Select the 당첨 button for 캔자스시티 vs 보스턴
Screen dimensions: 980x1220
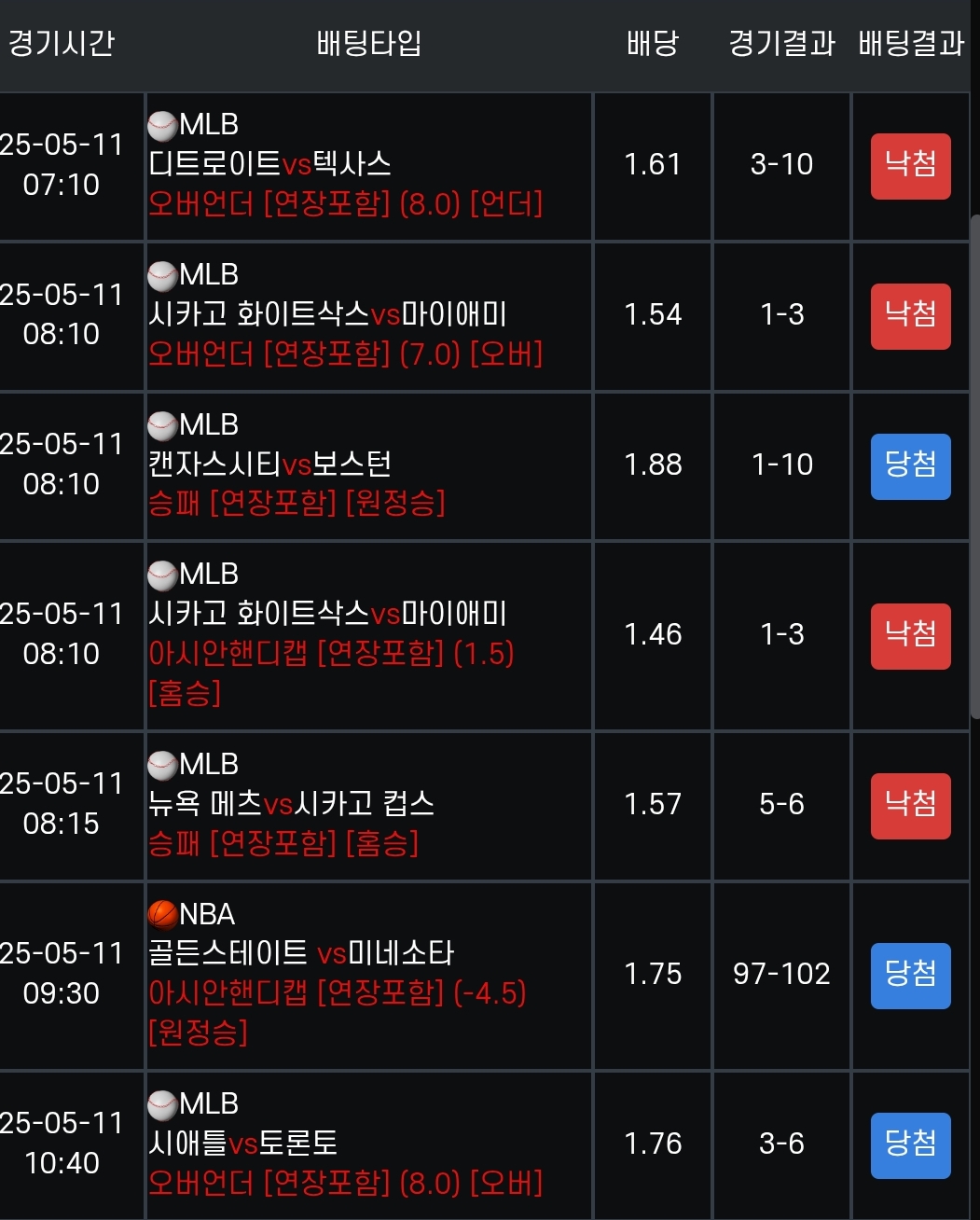point(910,465)
